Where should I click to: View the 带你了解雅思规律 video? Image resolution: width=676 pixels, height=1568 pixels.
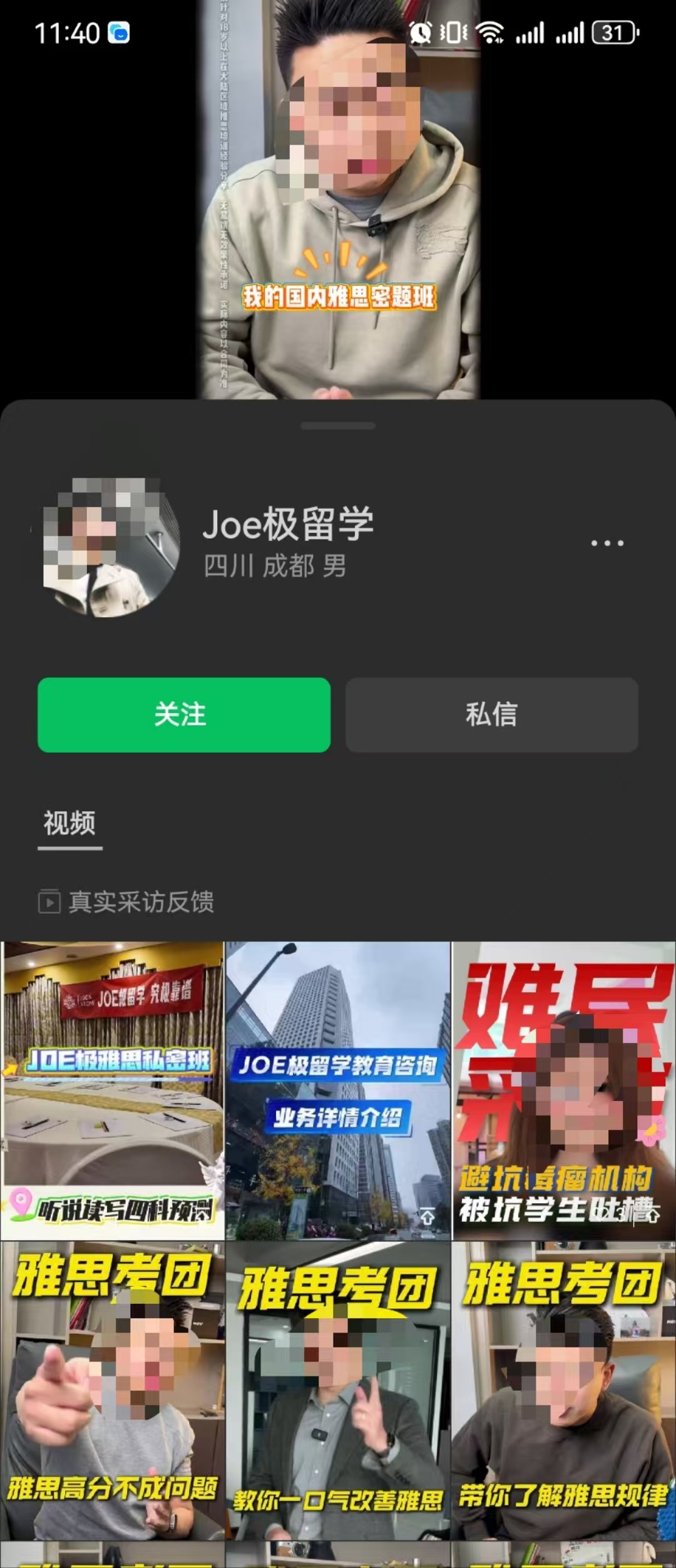(x=563, y=1391)
